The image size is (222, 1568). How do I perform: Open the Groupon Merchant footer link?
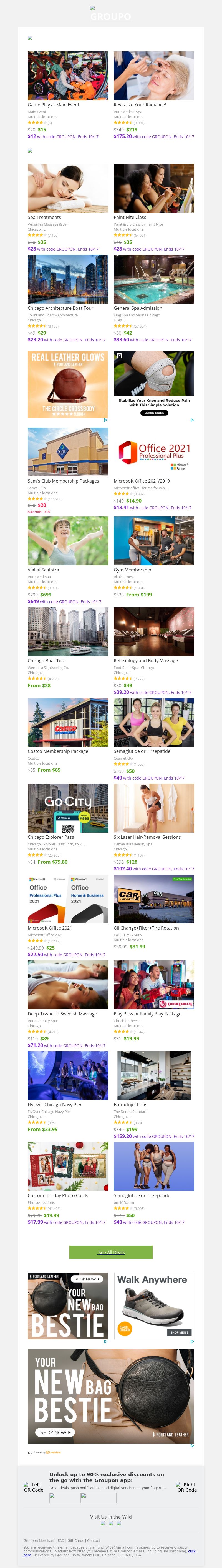click(39, 1540)
